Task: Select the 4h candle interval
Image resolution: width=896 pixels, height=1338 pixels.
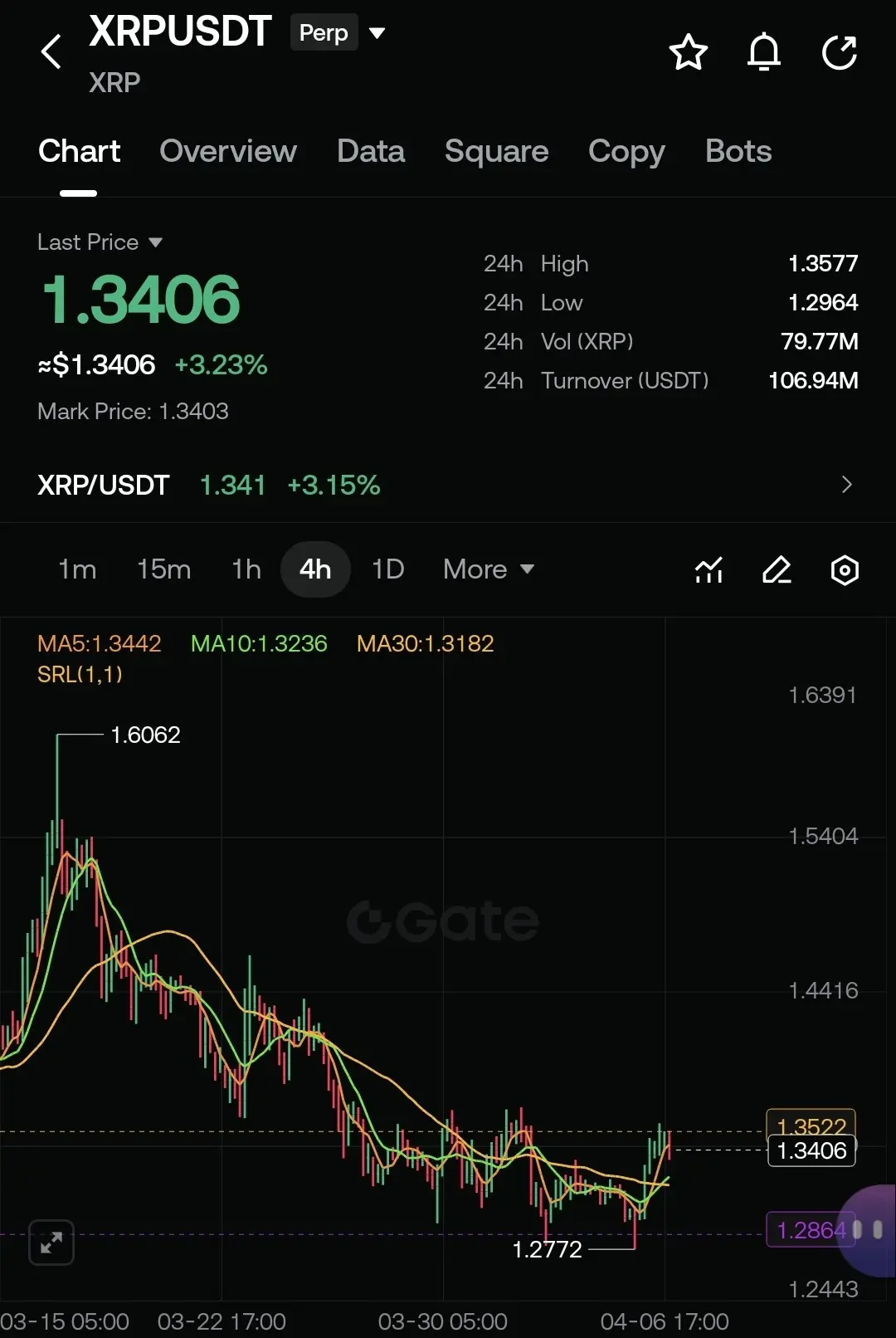Action: click(x=315, y=569)
